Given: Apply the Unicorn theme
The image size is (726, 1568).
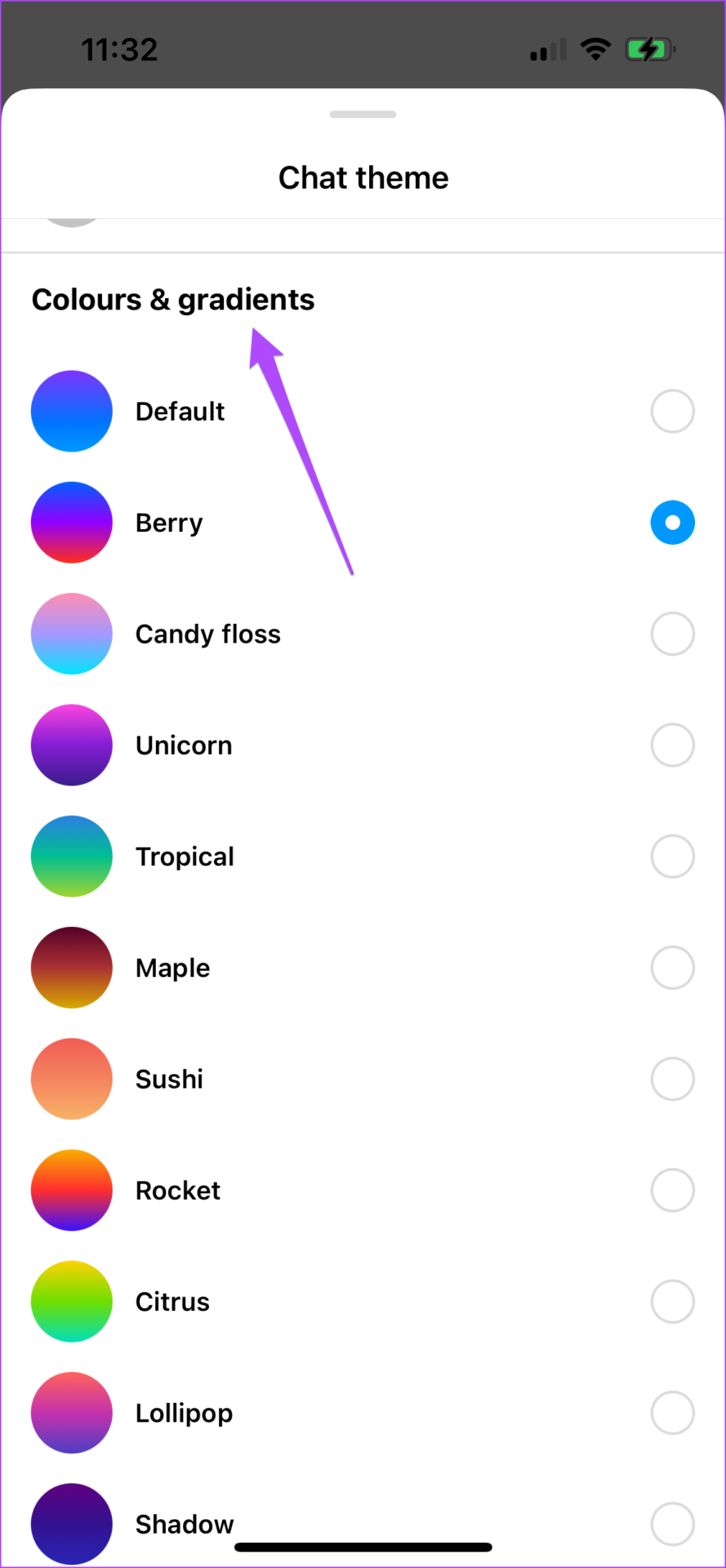Looking at the screenshot, I should point(672,745).
